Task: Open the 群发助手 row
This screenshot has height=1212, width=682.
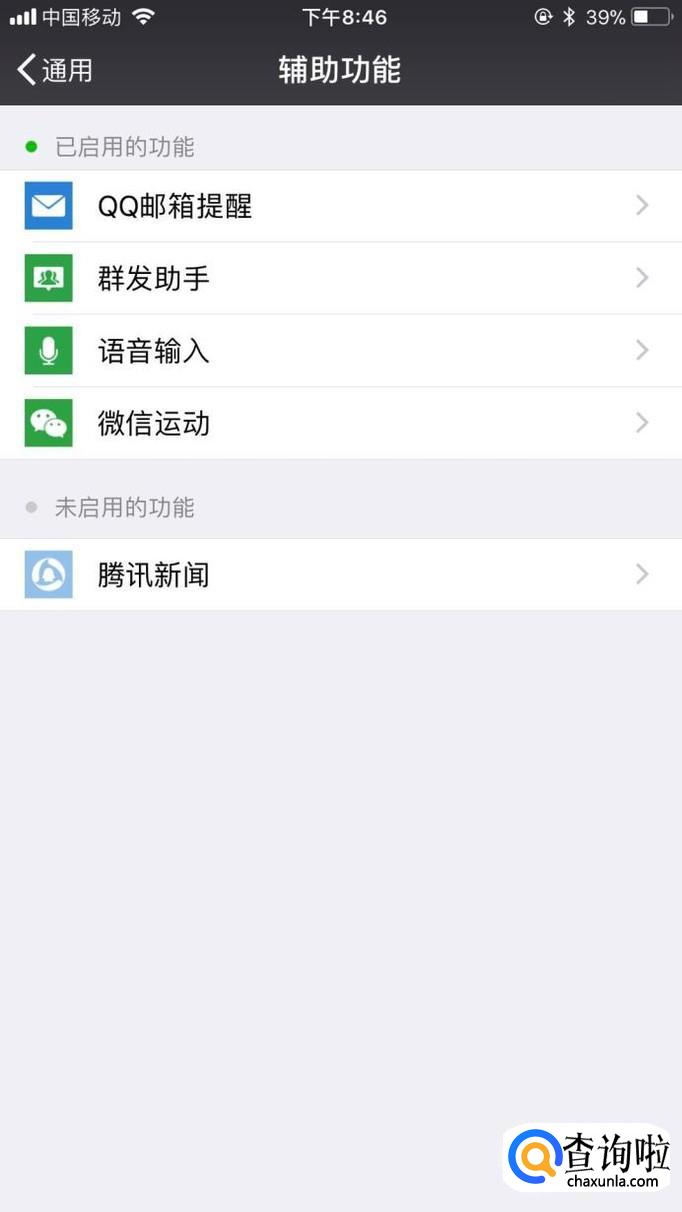Action: point(340,278)
